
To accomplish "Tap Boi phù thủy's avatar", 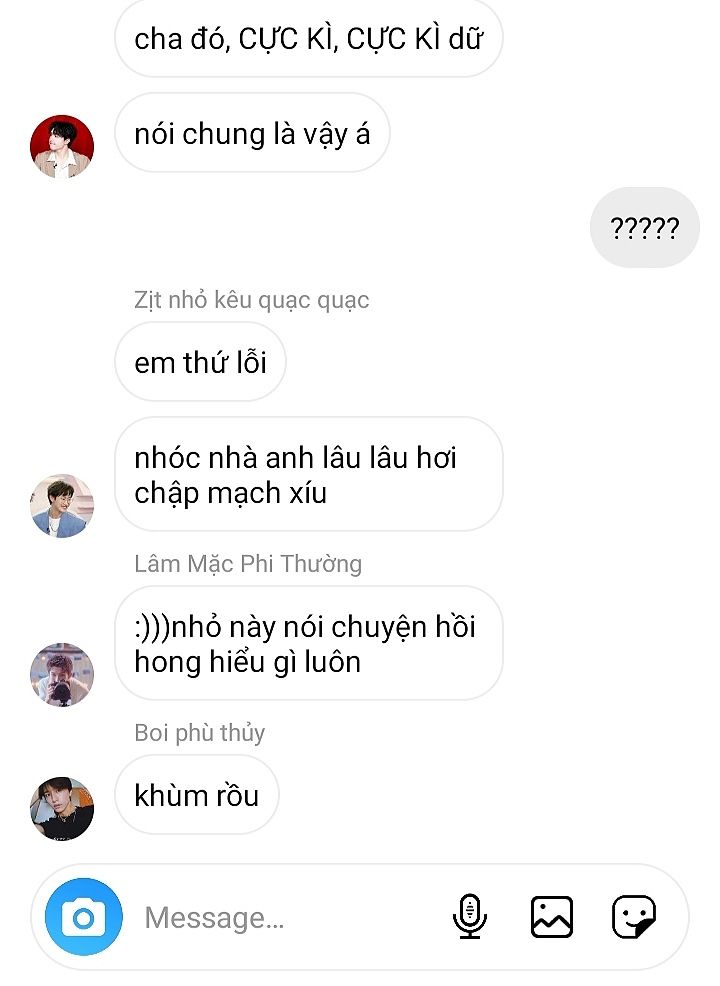I will tap(62, 808).
